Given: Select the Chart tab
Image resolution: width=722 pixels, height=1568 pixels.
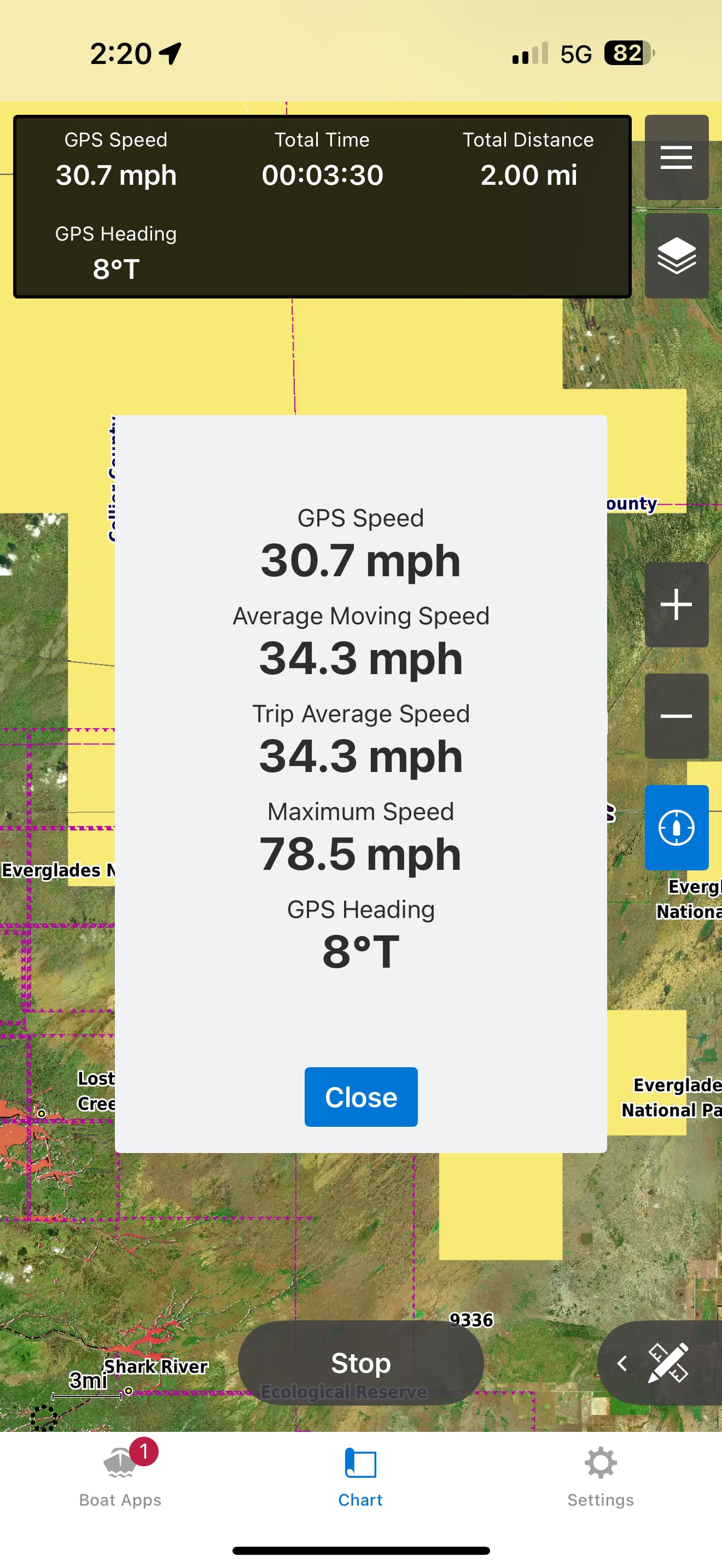Looking at the screenshot, I should [x=360, y=1473].
